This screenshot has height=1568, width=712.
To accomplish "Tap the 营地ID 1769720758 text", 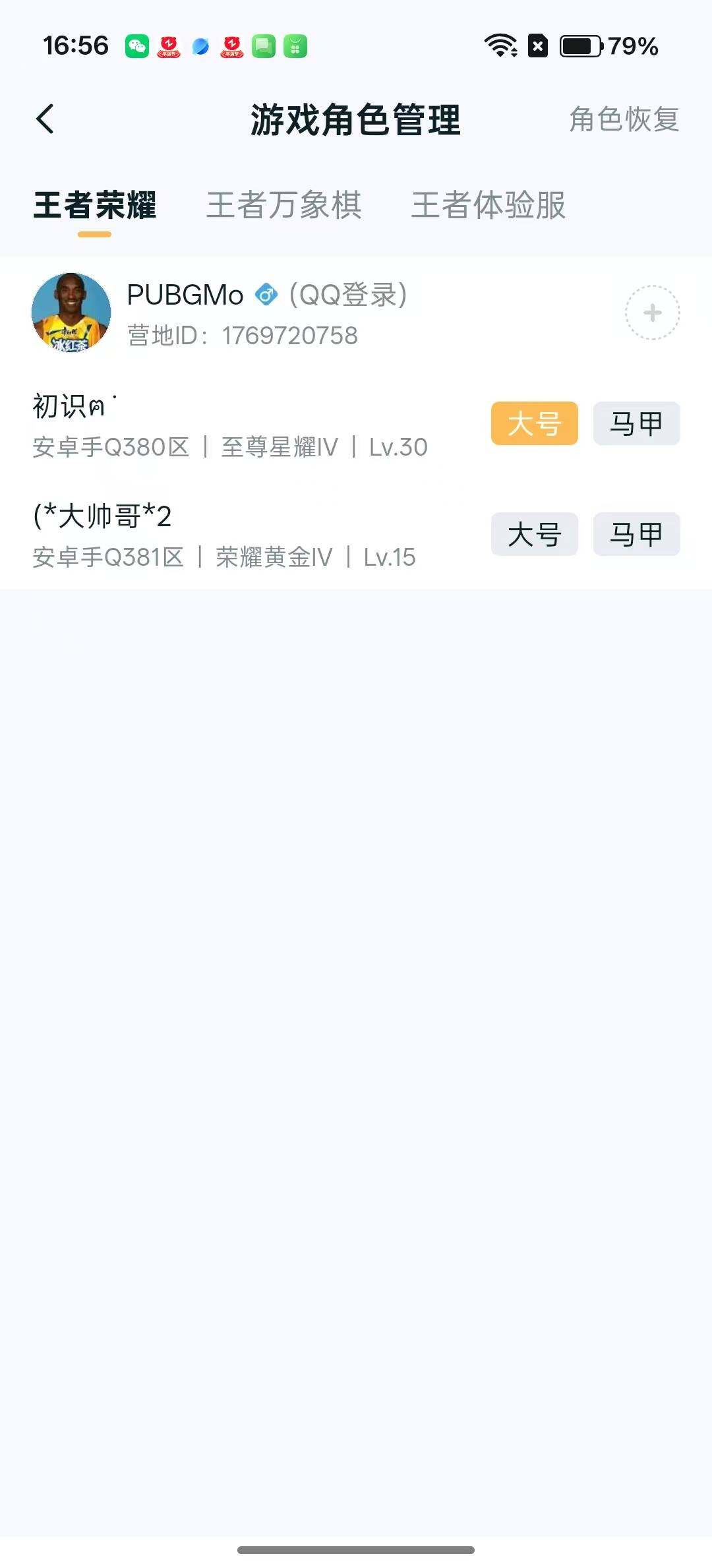I will tap(242, 336).
